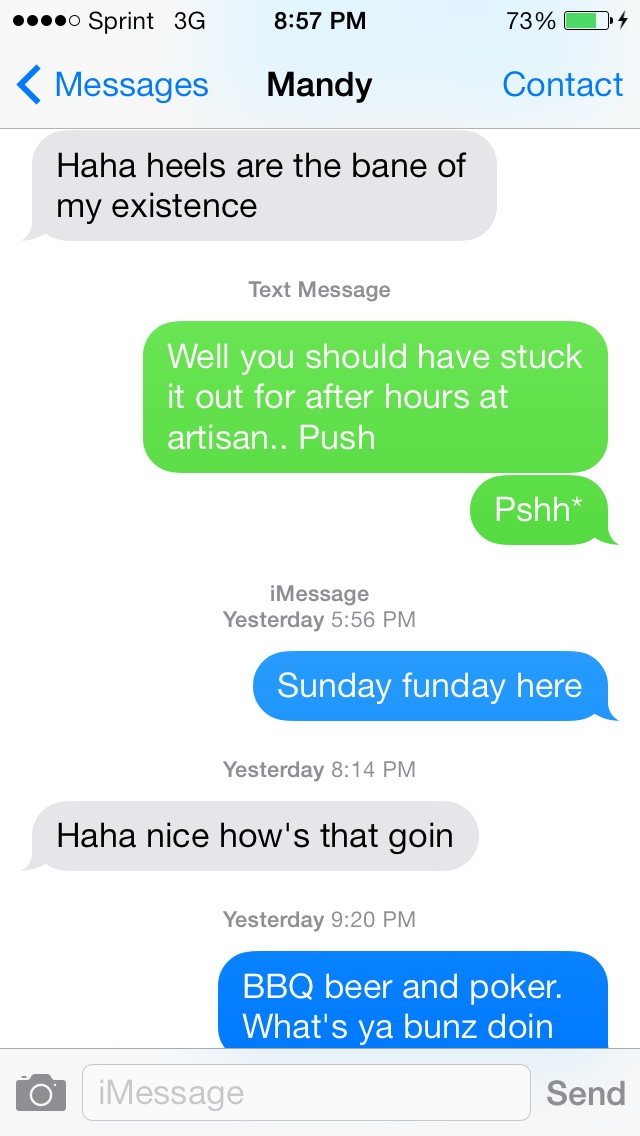Tap the camera icon to attach a photo
The height and width of the screenshot is (1136, 640).
pos(41,1092)
